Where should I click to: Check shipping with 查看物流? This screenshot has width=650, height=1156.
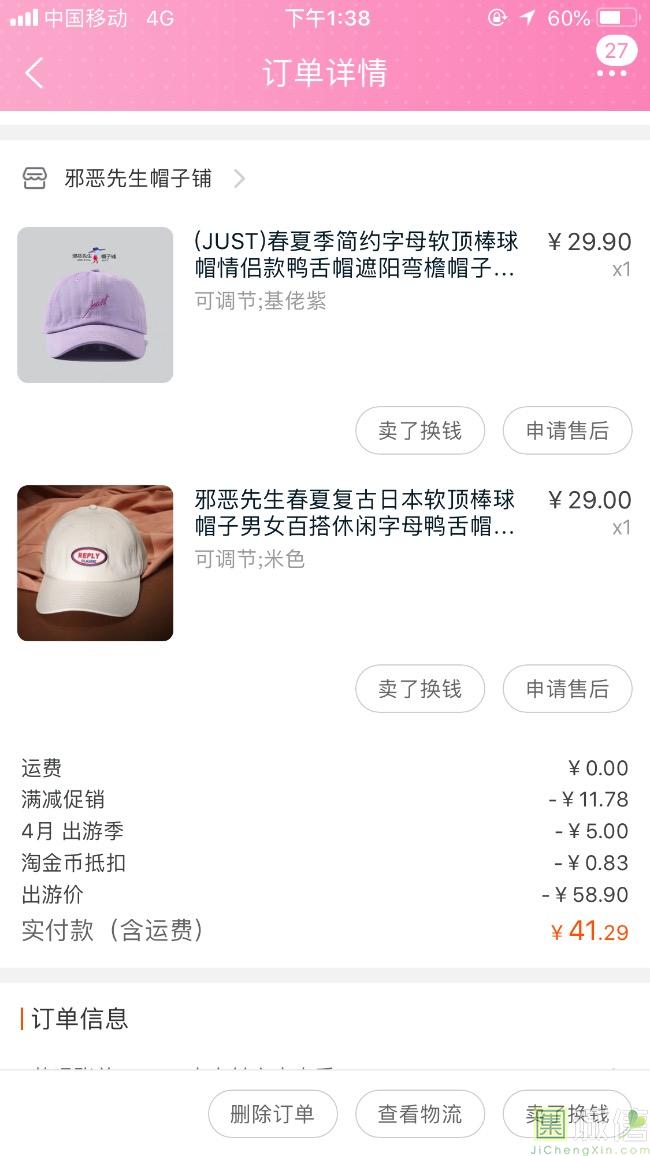[420, 1114]
